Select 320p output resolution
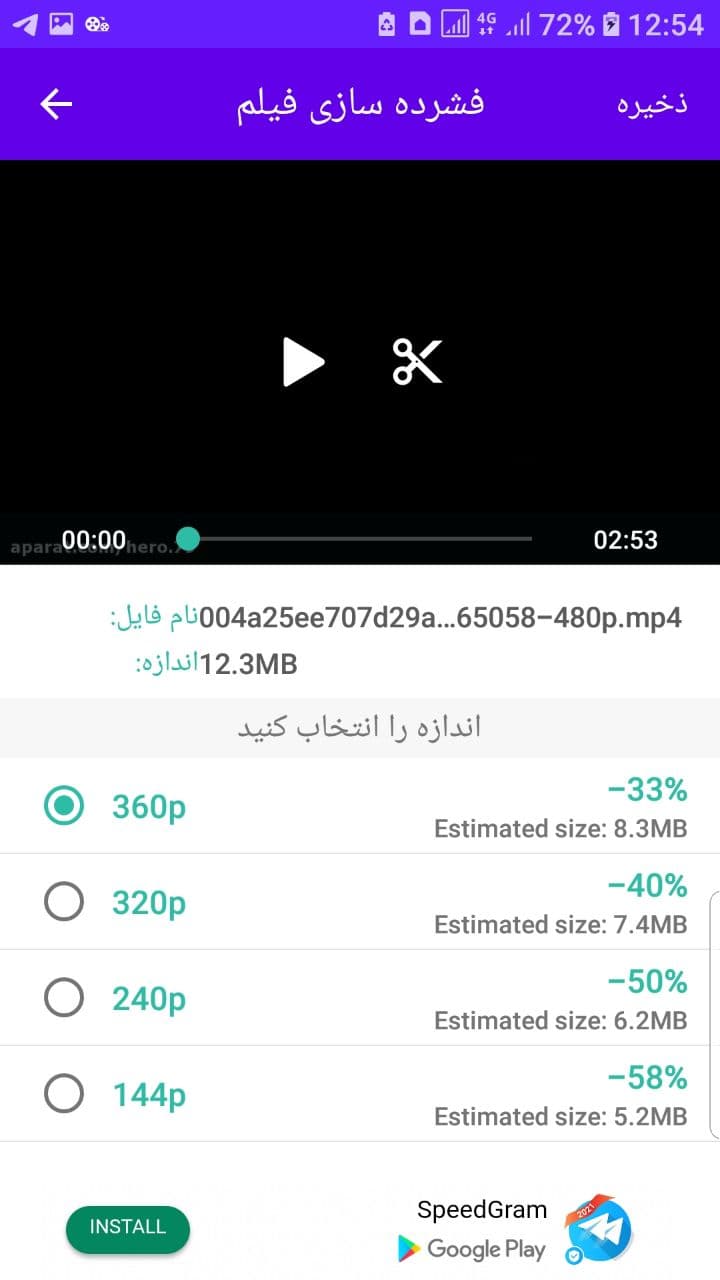 64,901
